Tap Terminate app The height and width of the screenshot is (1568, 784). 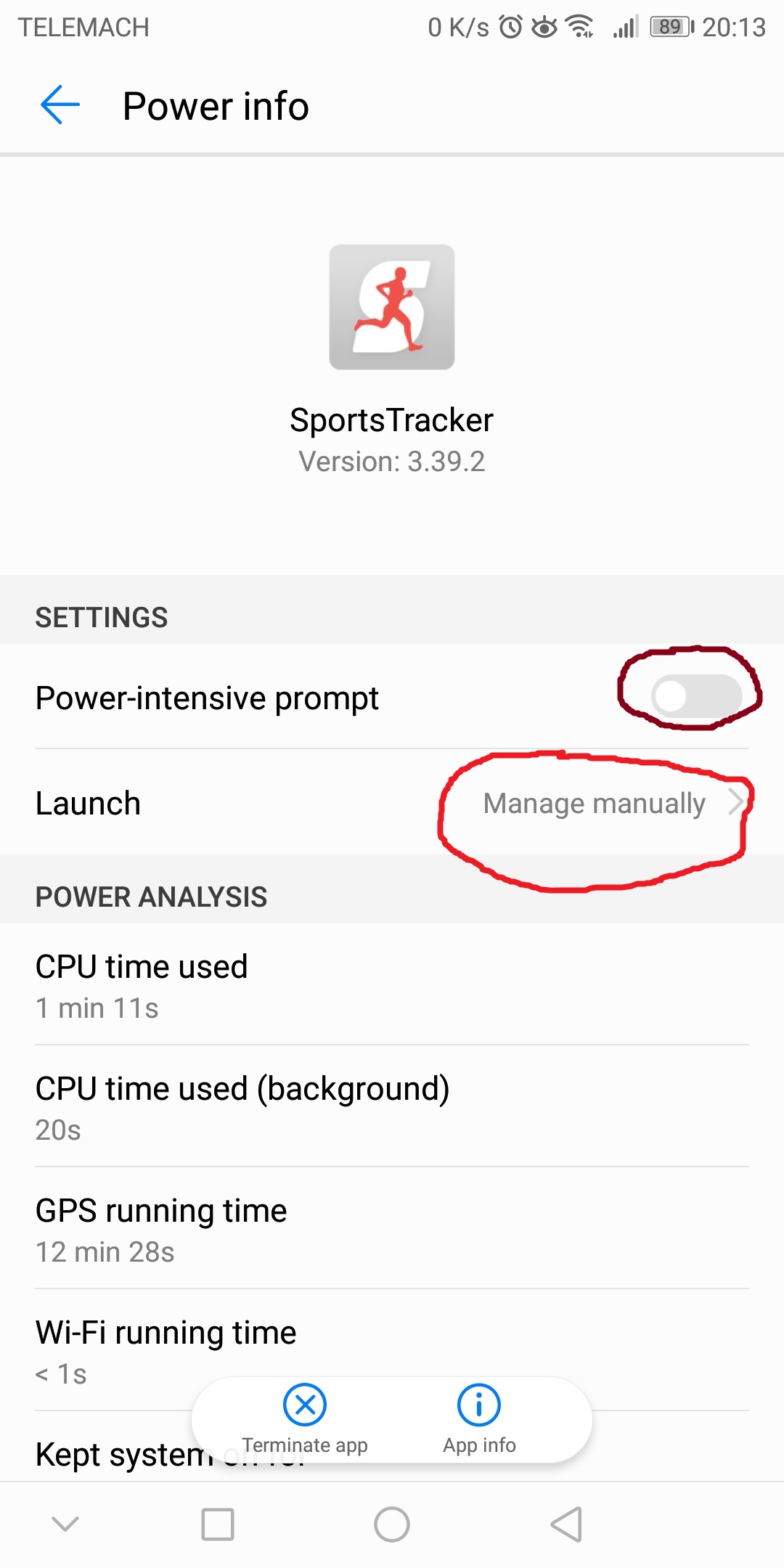pos(305,1419)
